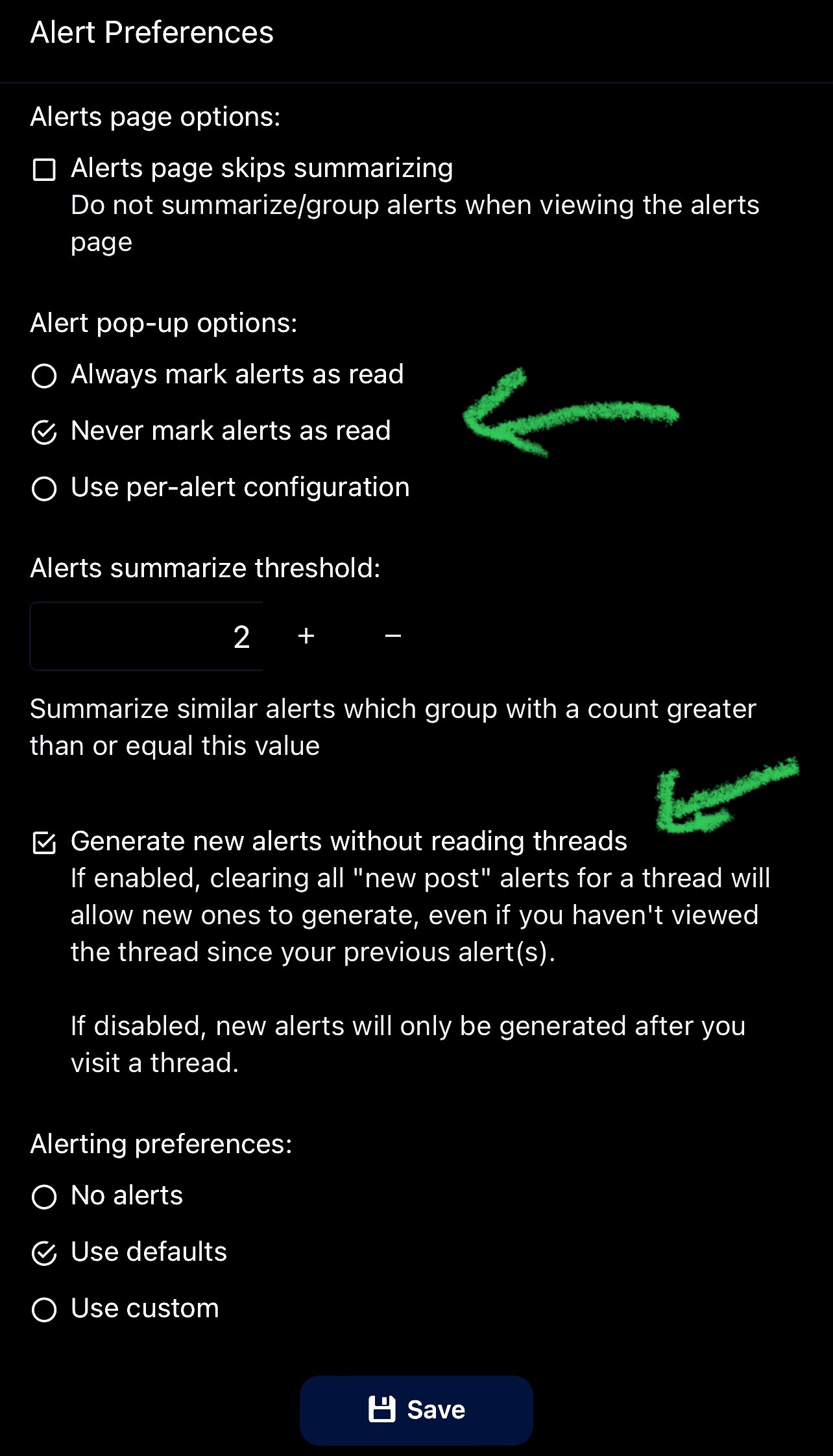Decrease summarize threshold with minus button
The height and width of the screenshot is (1456, 833).
393,636
